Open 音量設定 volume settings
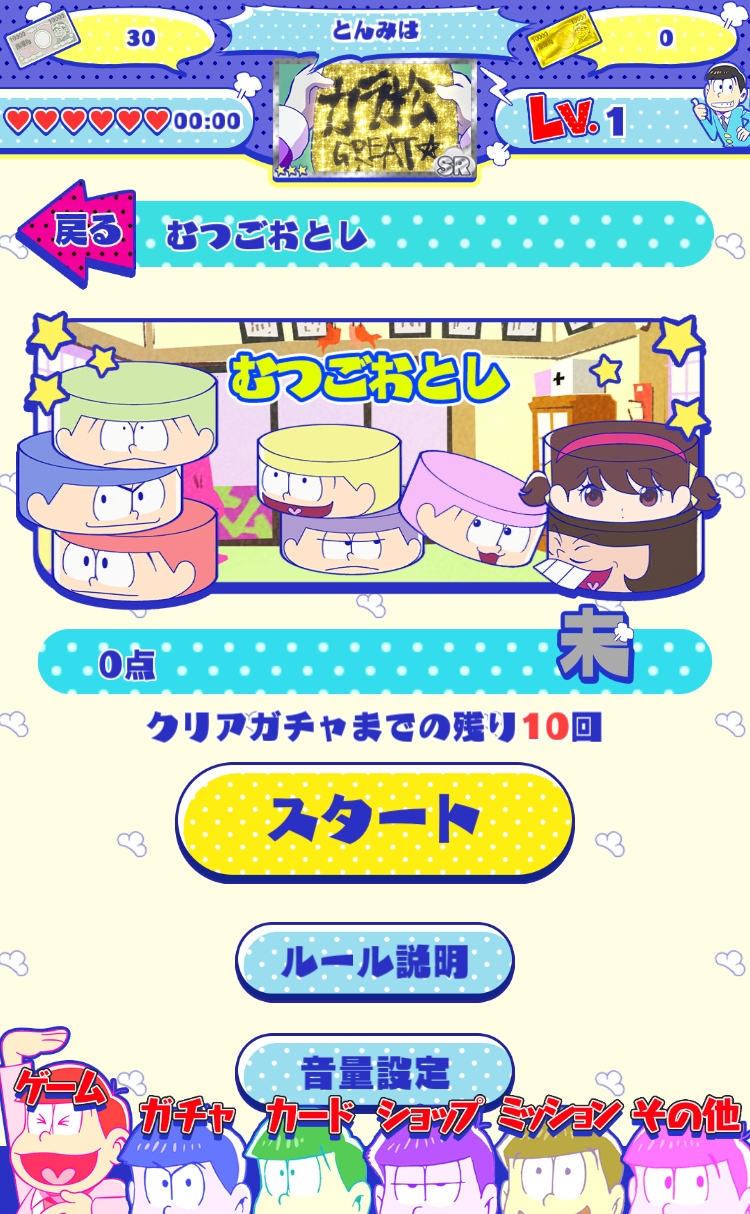 (375, 1070)
